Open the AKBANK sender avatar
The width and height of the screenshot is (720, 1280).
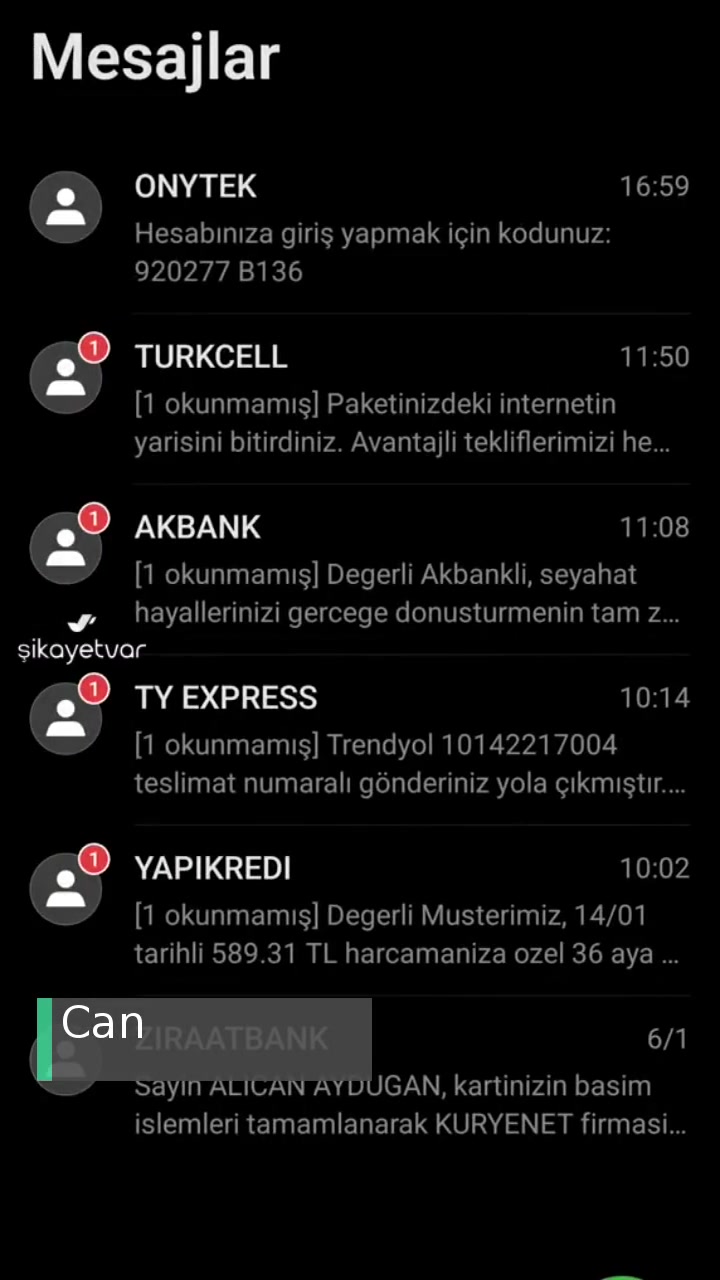65,547
